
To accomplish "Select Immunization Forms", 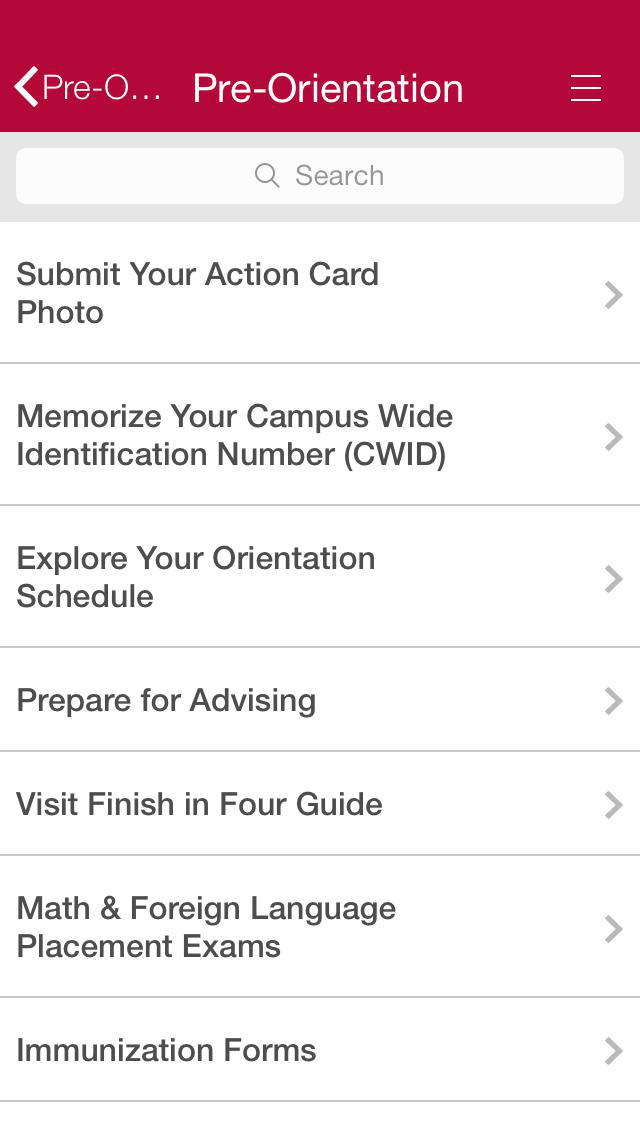I will click(320, 1050).
